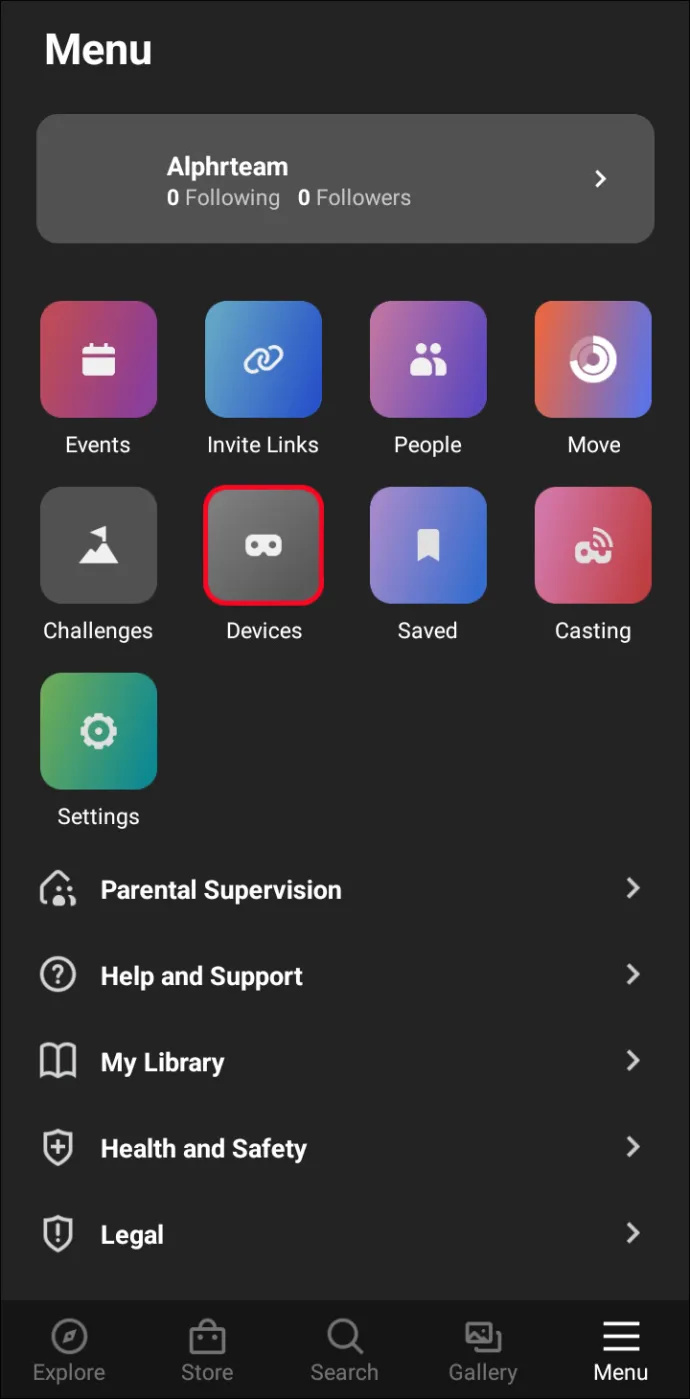Select the Menu tab
Screen dimensions: 690x1399
(621, 1350)
